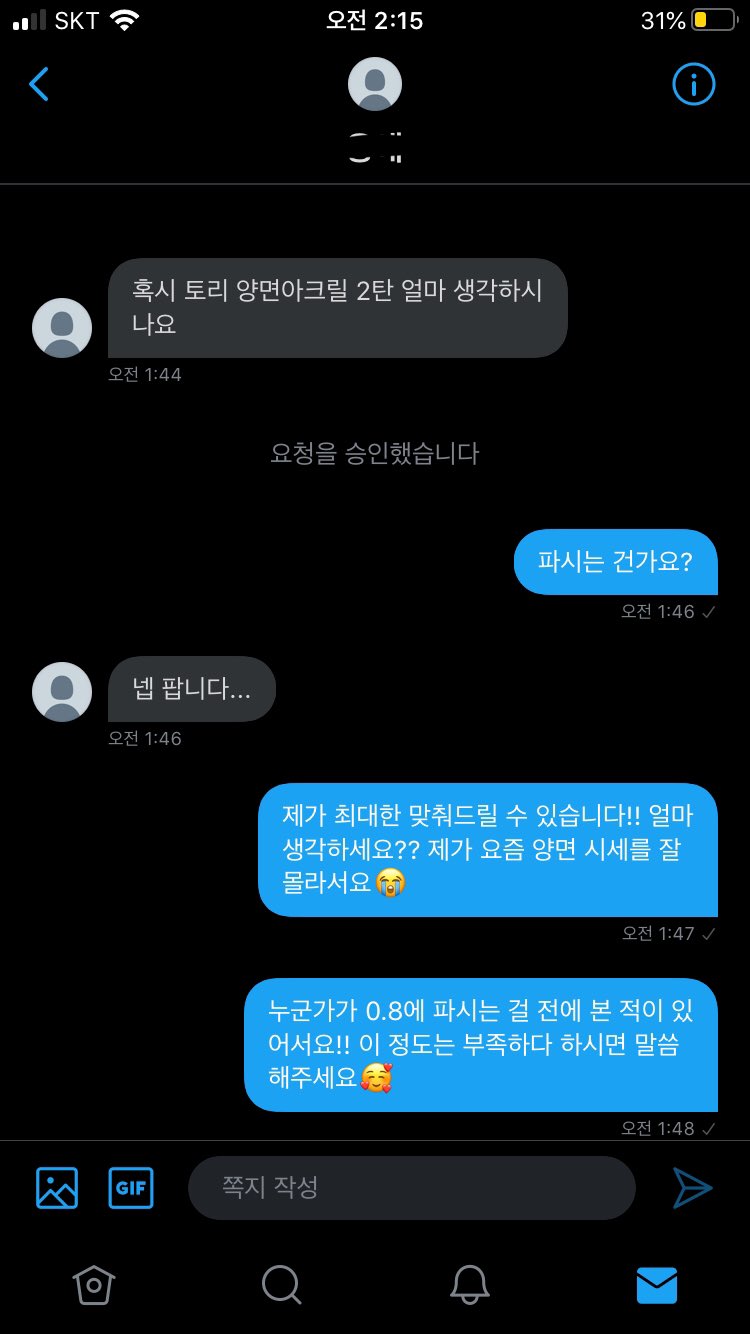Open conversation info
This screenshot has height=1334, width=750.
693,85
